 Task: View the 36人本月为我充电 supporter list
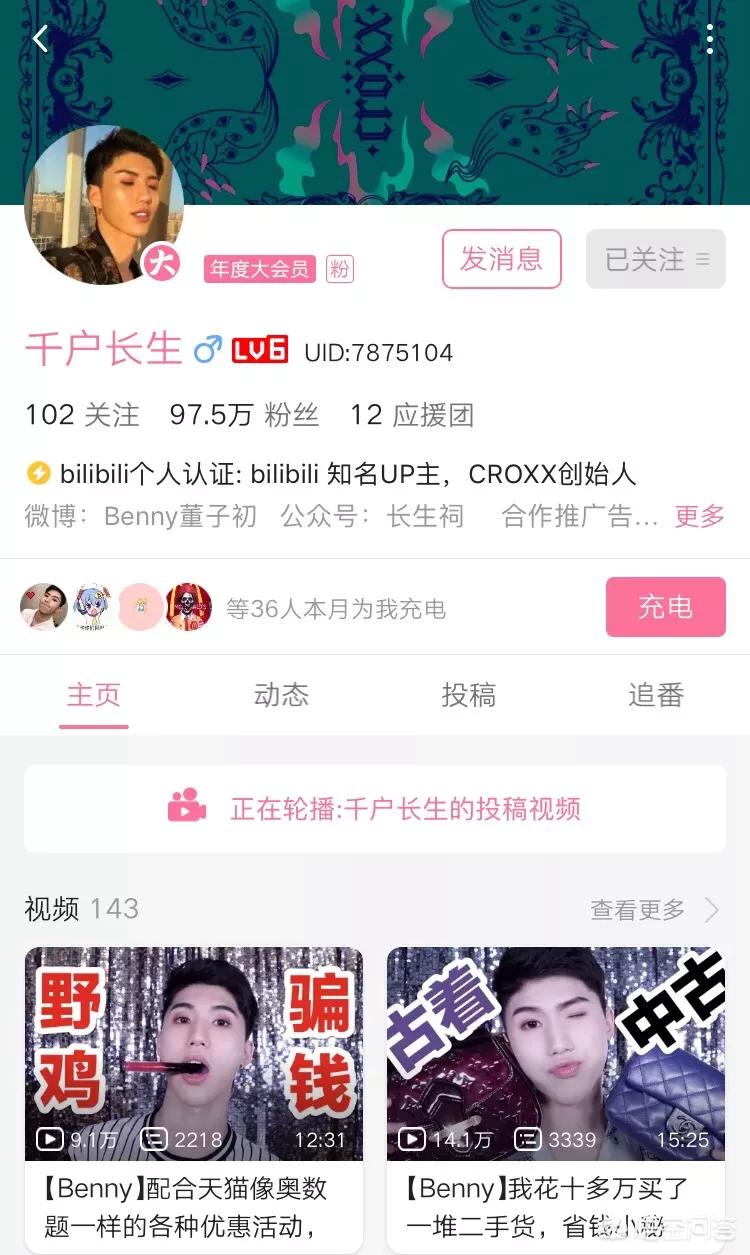[x=335, y=609]
